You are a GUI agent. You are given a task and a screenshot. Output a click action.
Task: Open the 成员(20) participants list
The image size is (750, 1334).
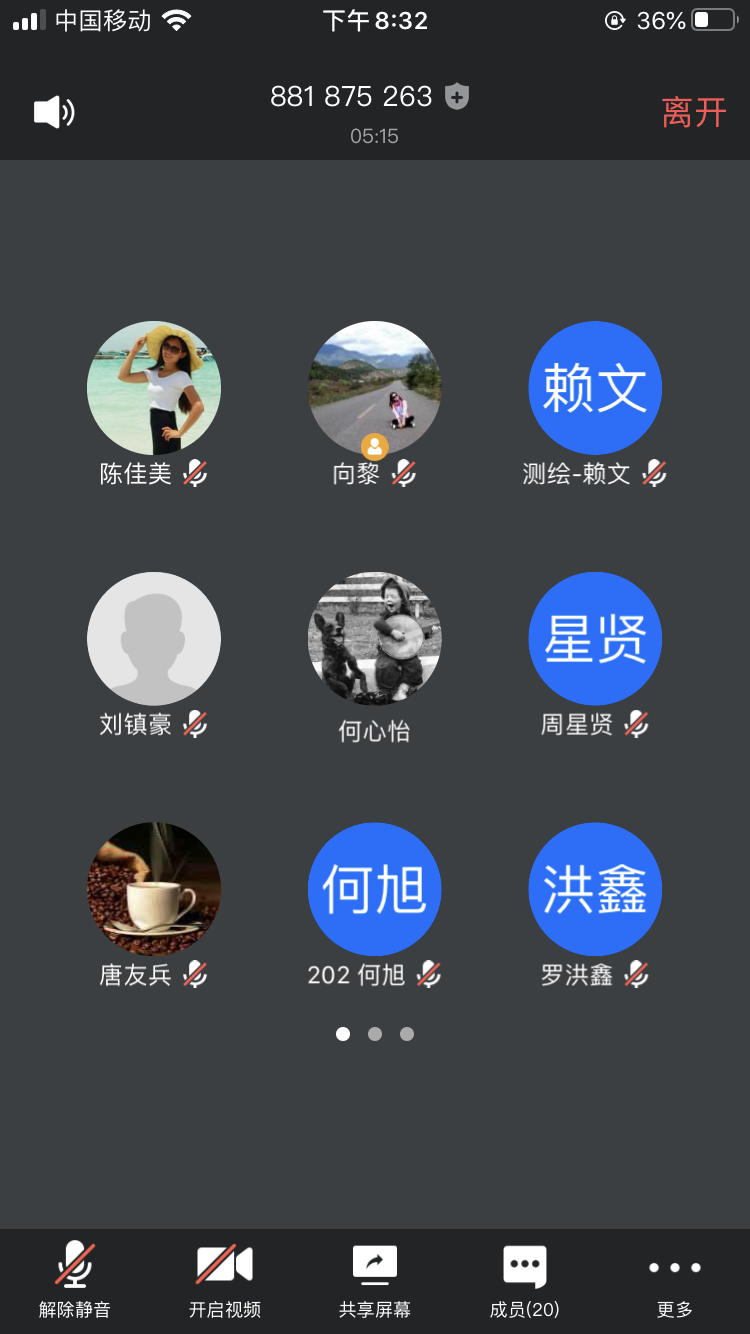point(525,1279)
